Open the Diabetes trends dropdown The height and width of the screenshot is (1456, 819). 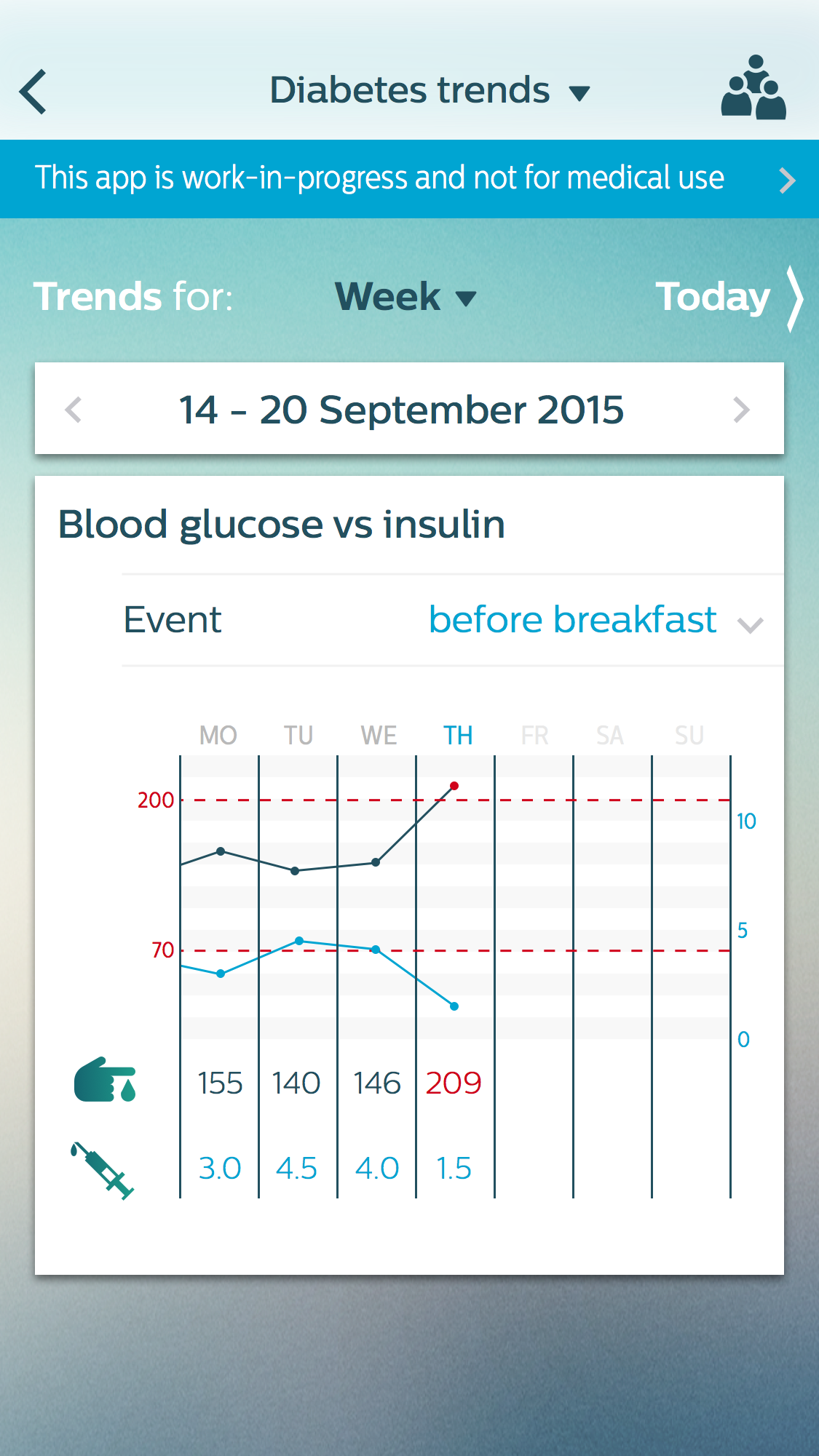coord(430,91)
